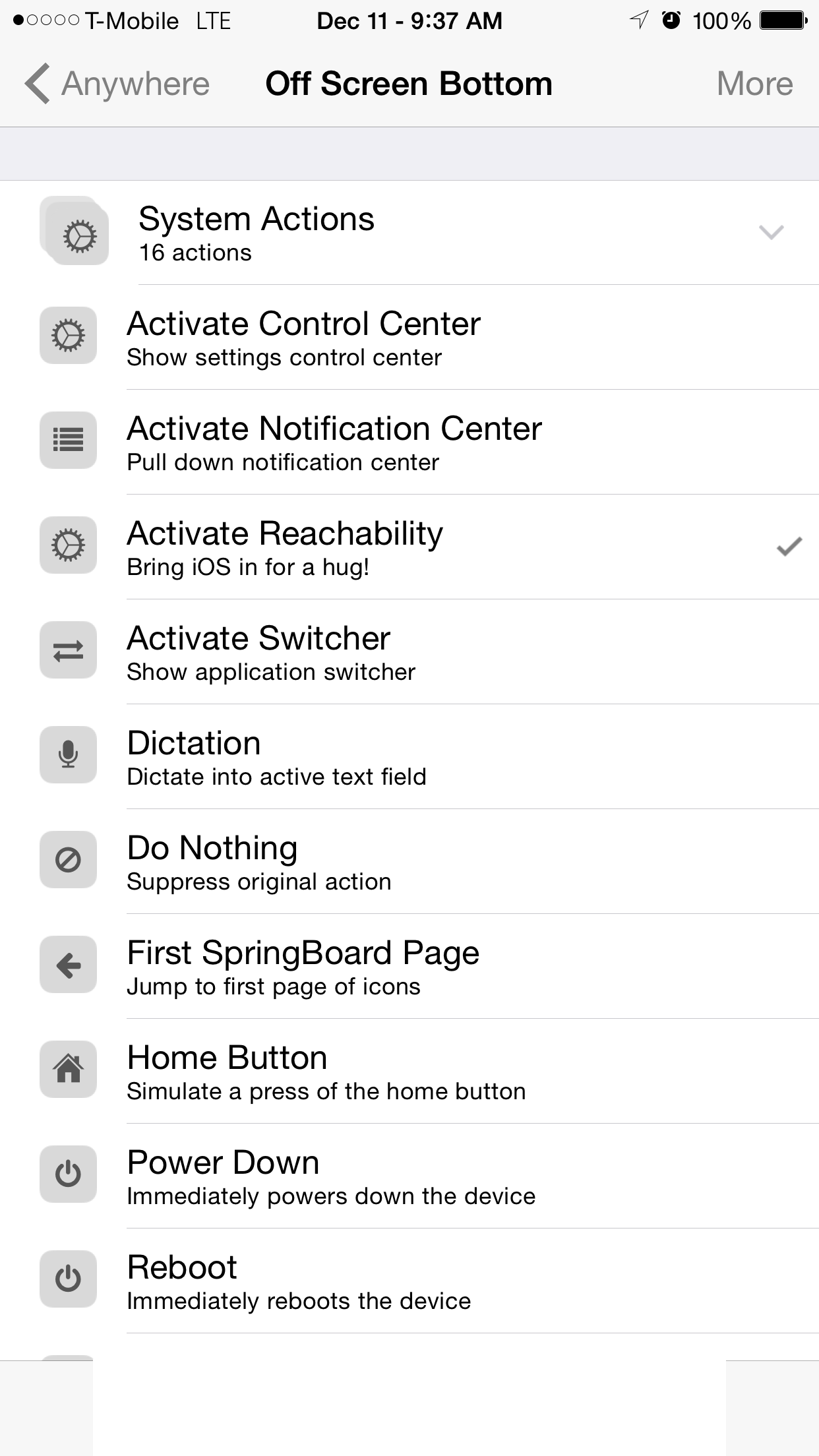Assign the Home Button action
819x1456 pixels.
coord(409,1071)
